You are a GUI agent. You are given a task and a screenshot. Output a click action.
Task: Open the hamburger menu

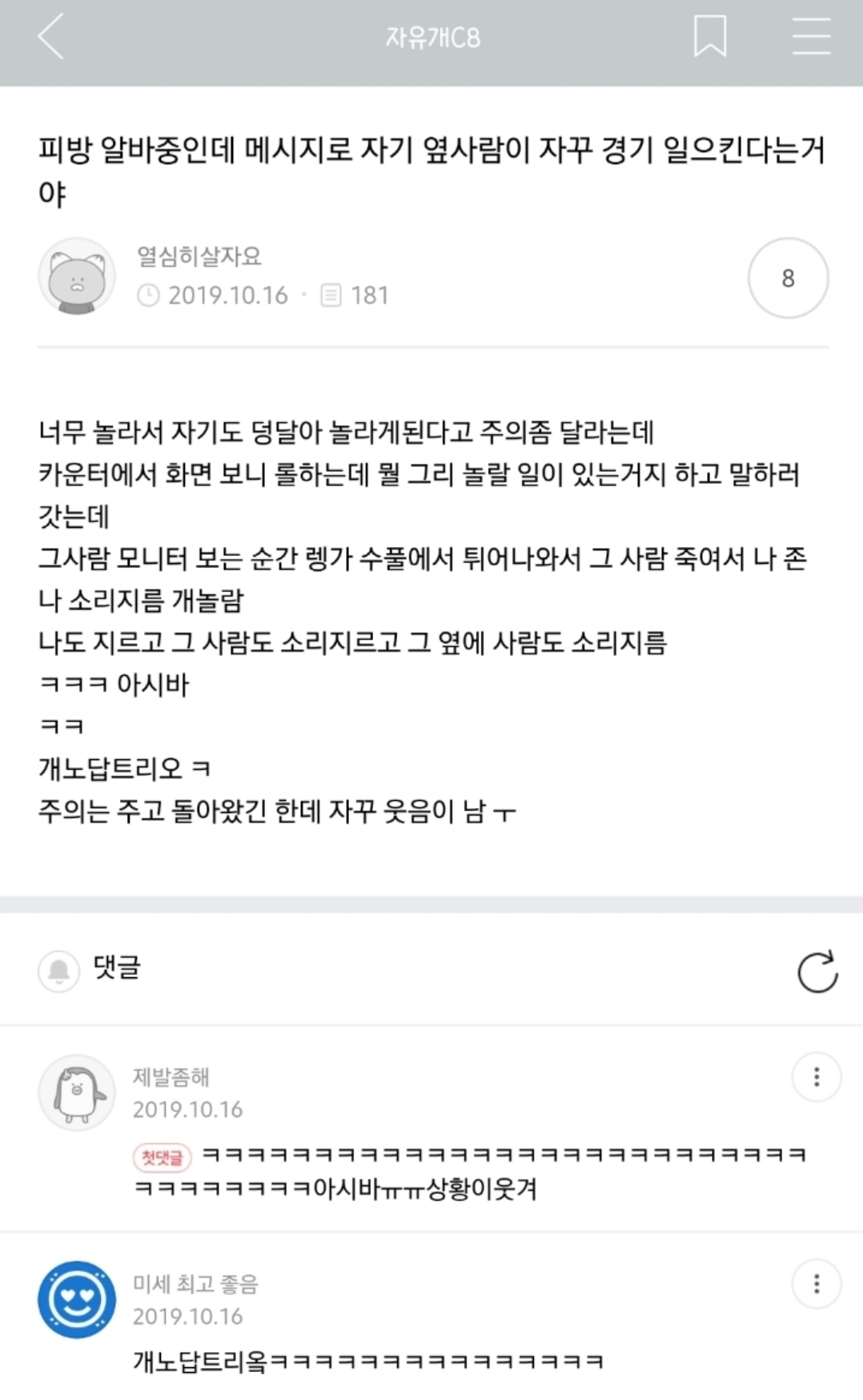pos(811,37)
